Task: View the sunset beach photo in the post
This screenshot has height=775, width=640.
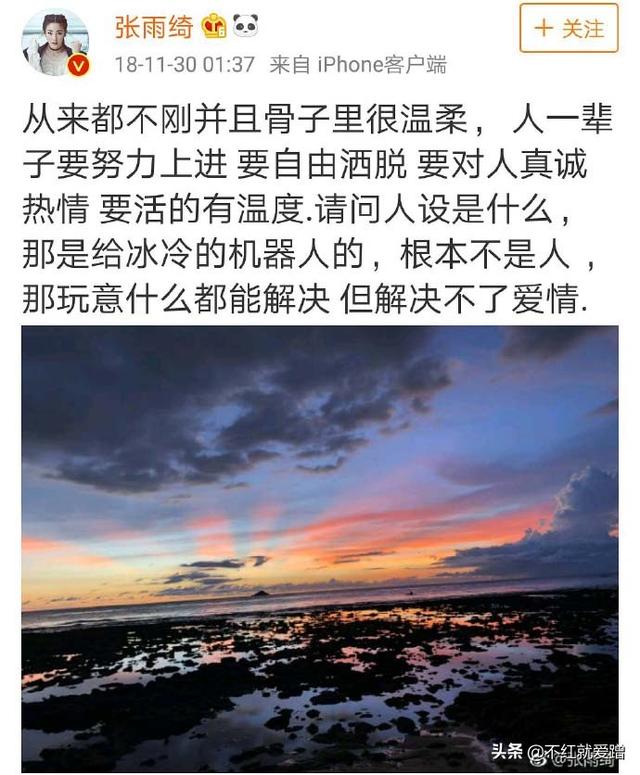Action: [319, 547]
